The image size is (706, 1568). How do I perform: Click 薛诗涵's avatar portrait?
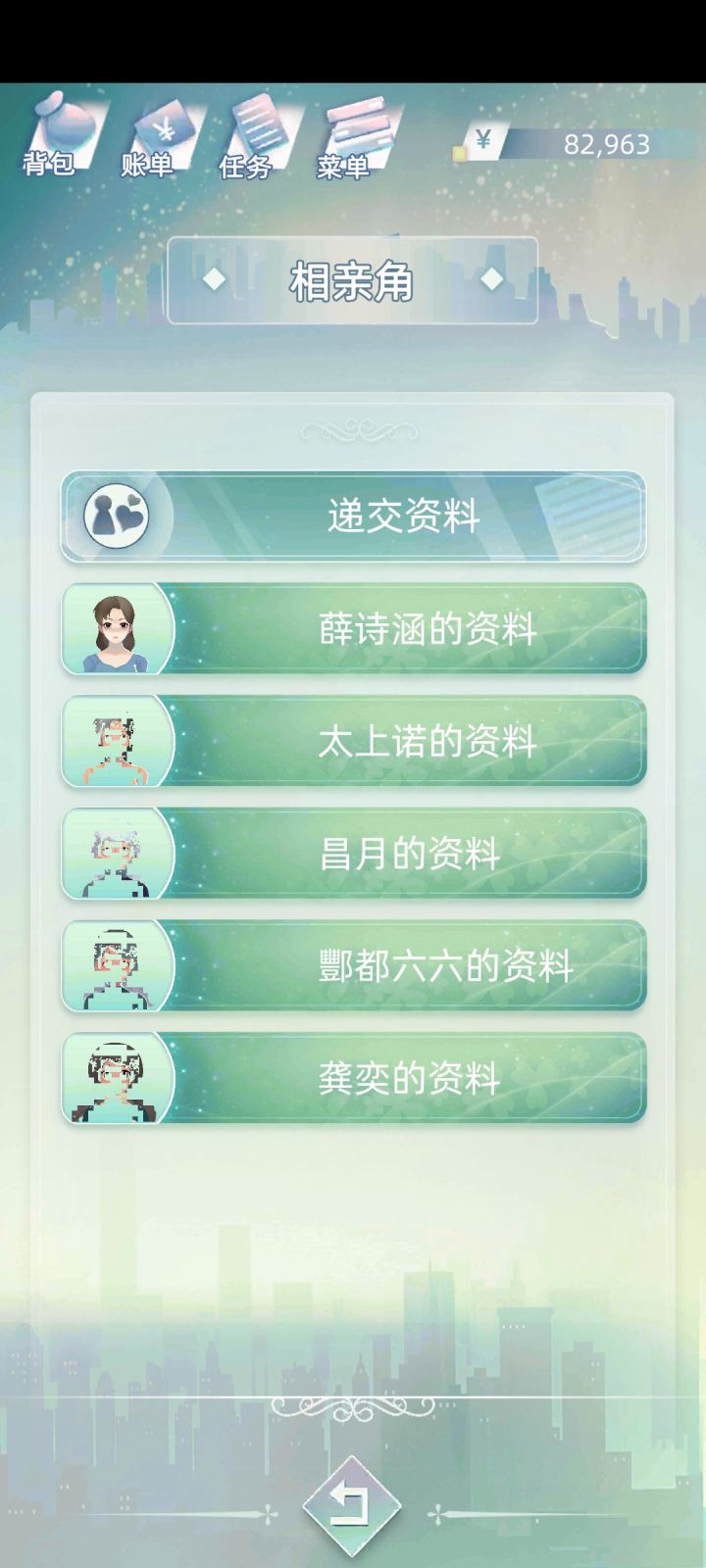pyautogui.click(x=115, y=630)
